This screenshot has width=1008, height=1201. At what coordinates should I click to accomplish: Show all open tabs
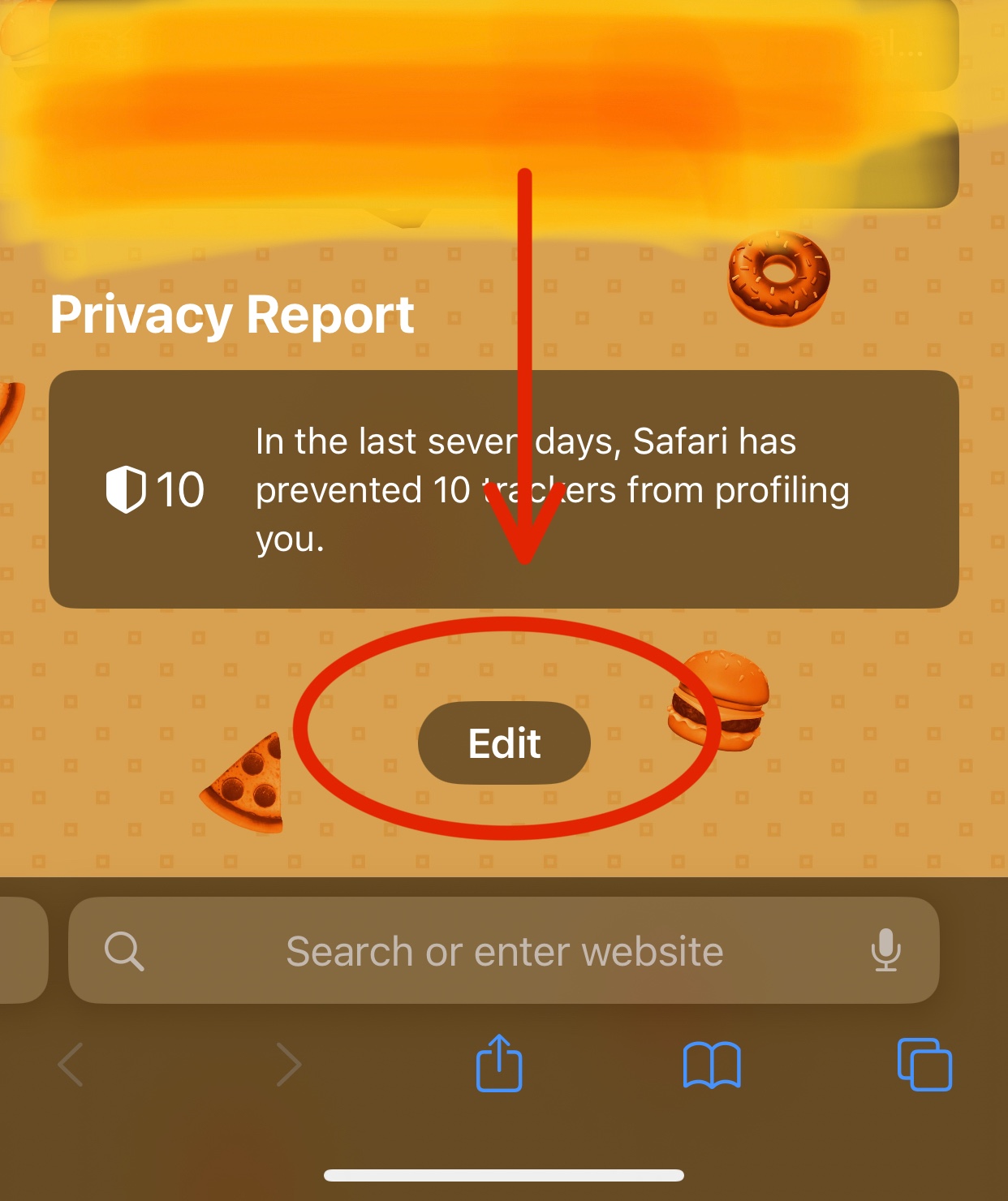(924, 1065)
